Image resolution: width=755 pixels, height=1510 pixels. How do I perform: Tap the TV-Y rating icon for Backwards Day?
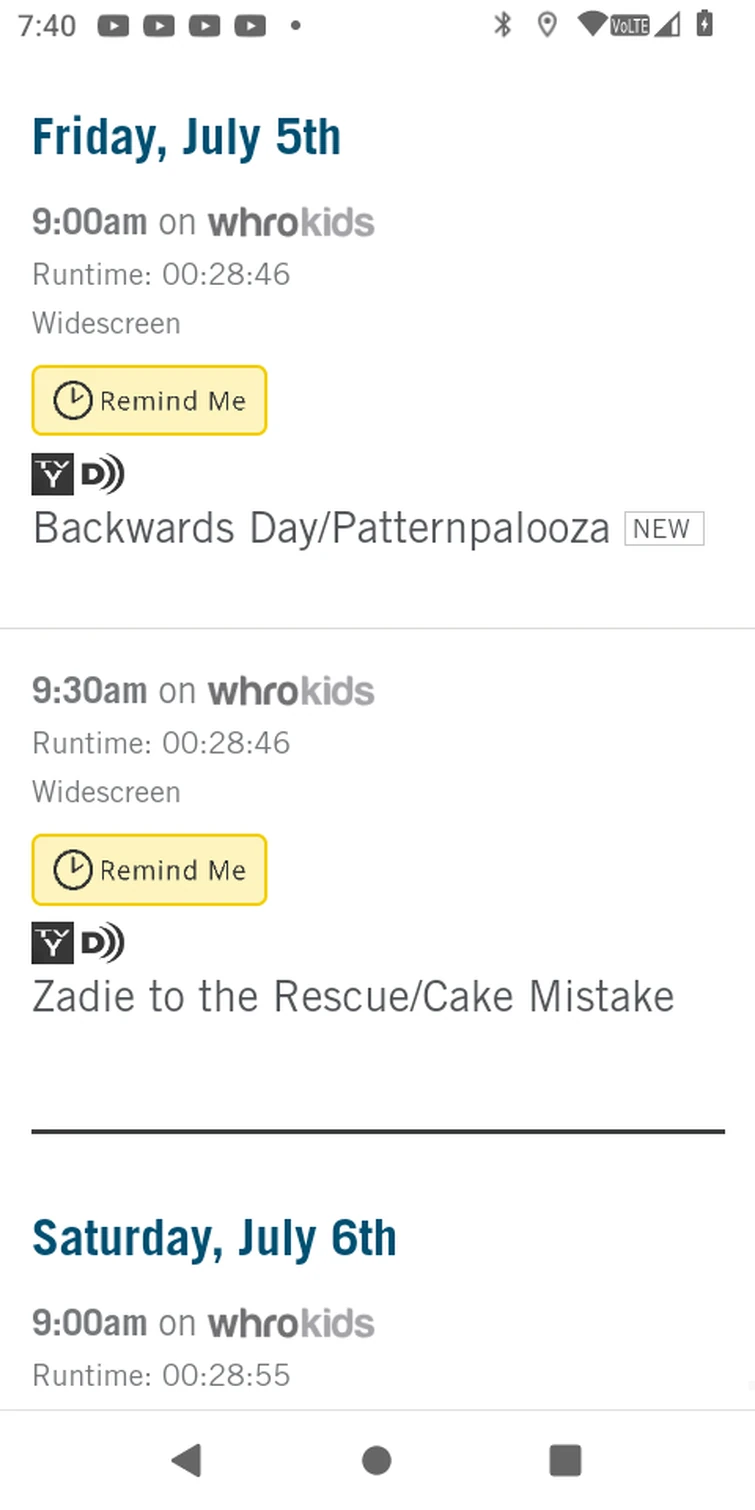[x=52, y=474]
